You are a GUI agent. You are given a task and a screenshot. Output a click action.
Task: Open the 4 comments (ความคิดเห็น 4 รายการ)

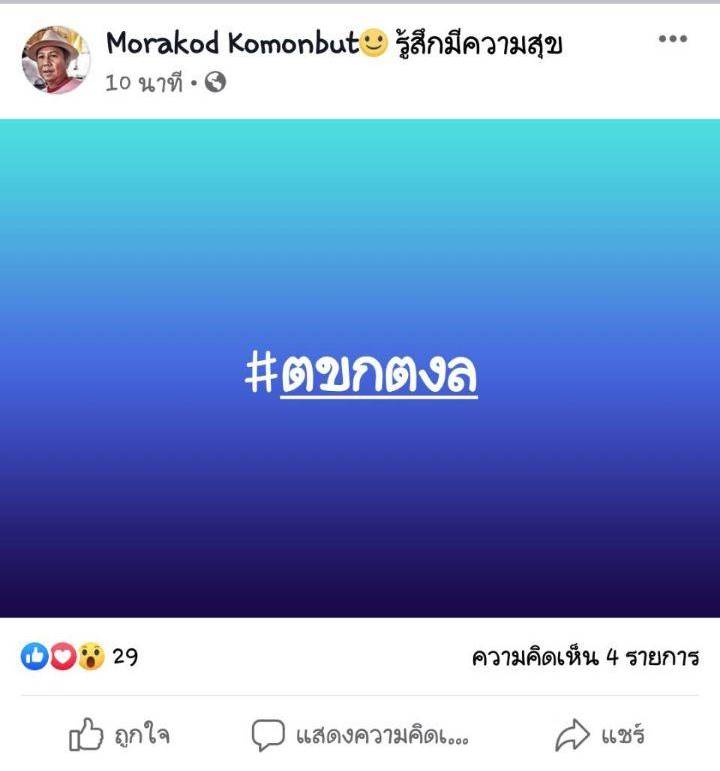click(585, 657)
